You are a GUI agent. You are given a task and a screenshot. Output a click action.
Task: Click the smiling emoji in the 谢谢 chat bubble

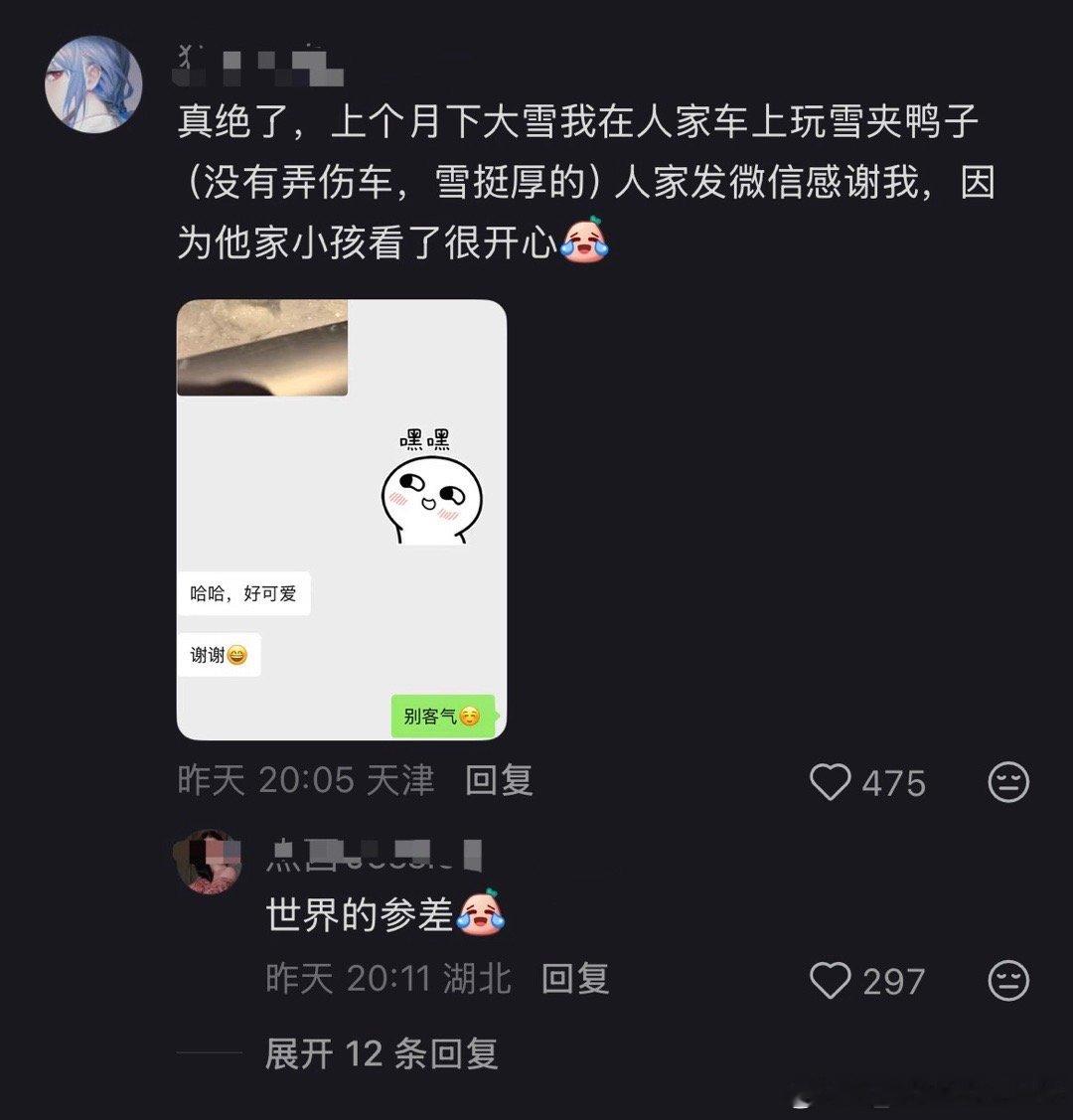238,655
